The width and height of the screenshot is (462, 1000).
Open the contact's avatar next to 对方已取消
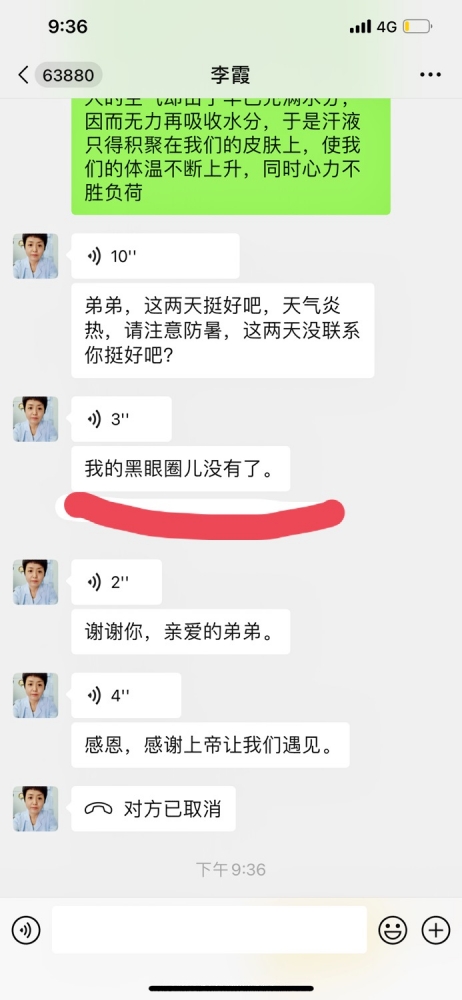click(36, 809)
